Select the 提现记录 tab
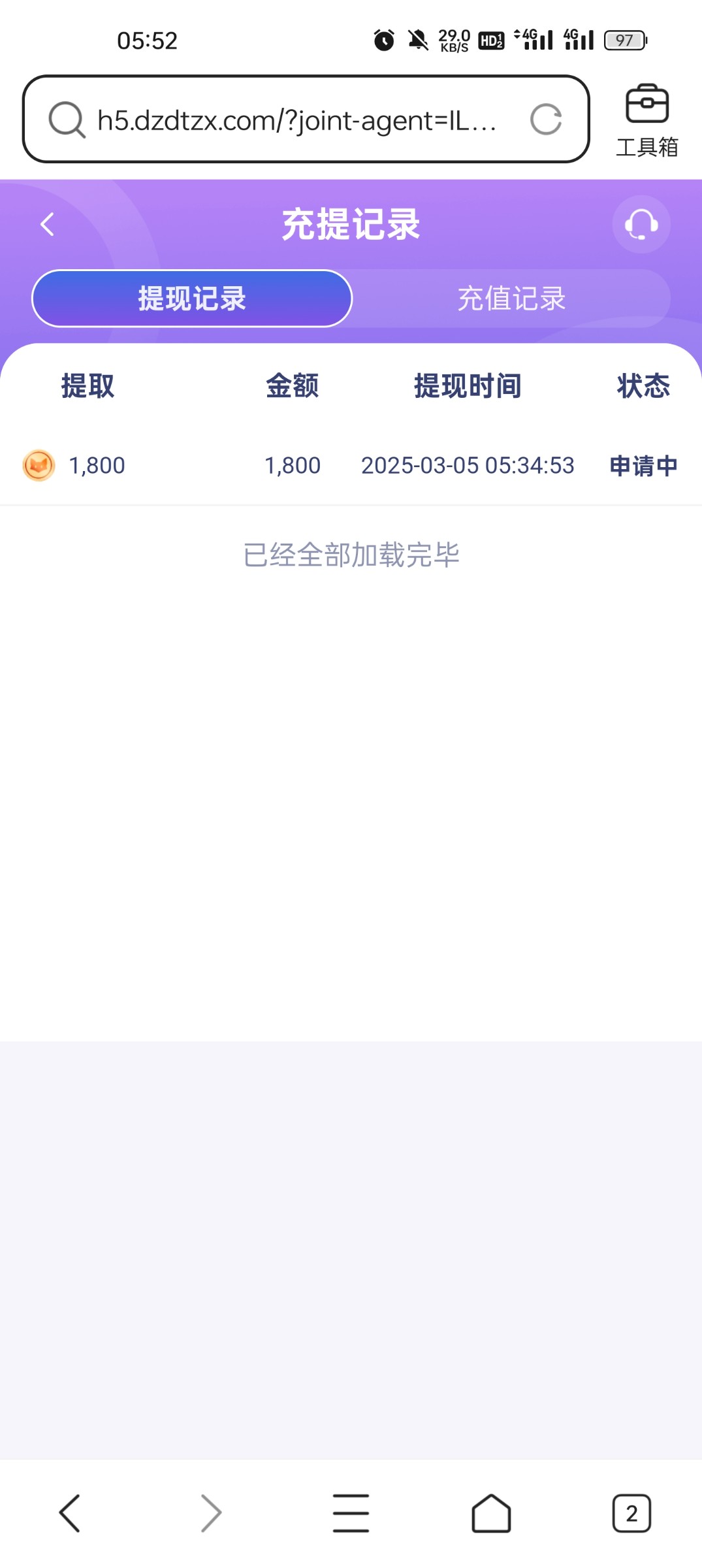The width and height of the screenshot is (702, 1568). click(192, 299)
